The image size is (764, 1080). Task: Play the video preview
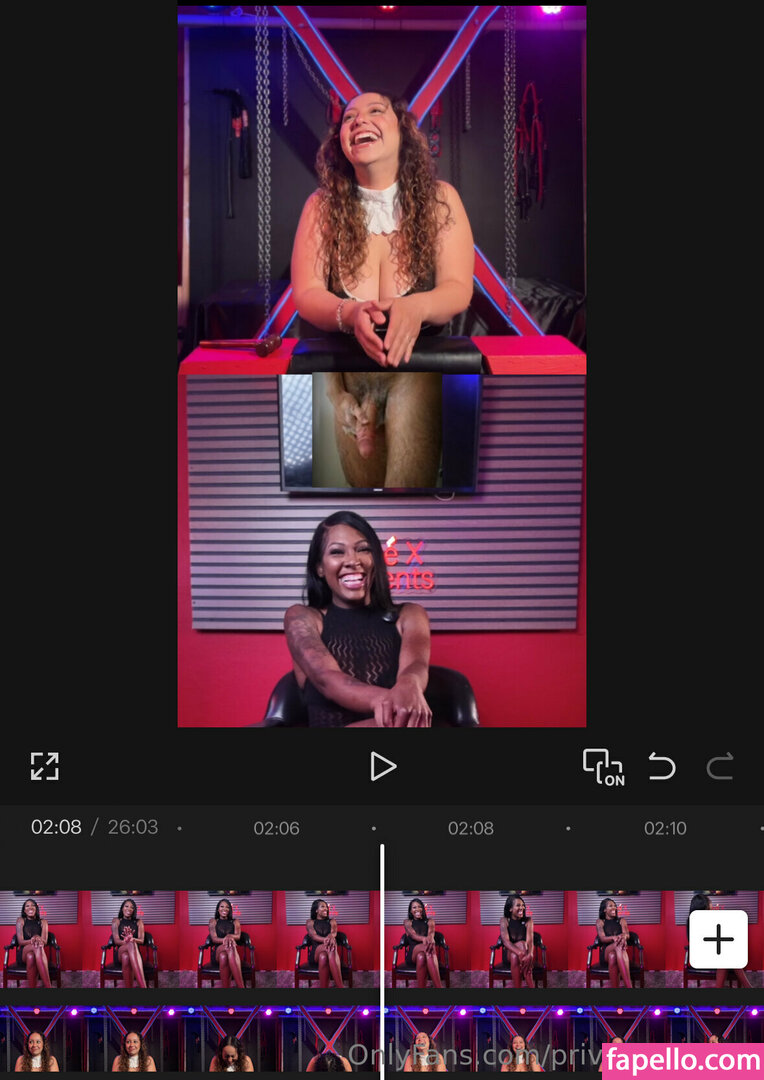382,766
